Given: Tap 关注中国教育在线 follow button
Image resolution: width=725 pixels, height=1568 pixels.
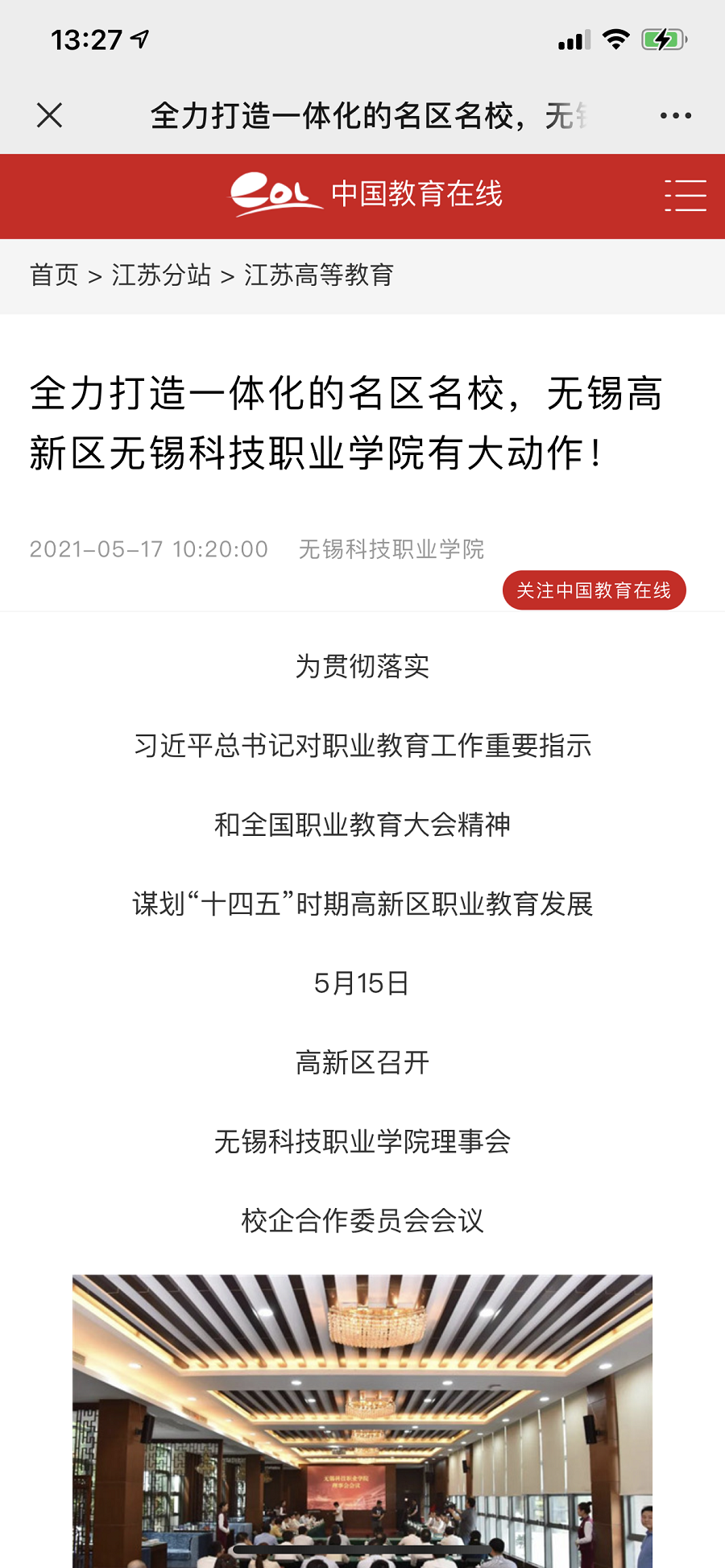Looking at the screenshot, I should point(594,590).
